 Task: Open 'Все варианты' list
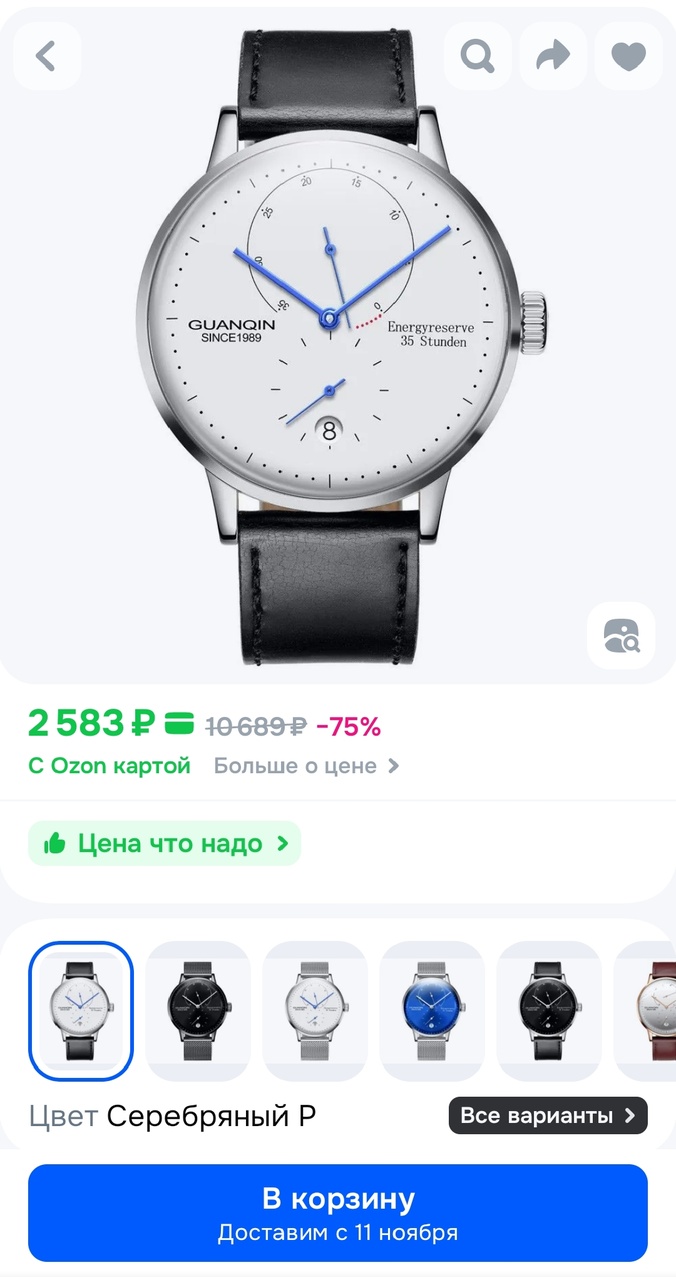[x=547, y=1115]
